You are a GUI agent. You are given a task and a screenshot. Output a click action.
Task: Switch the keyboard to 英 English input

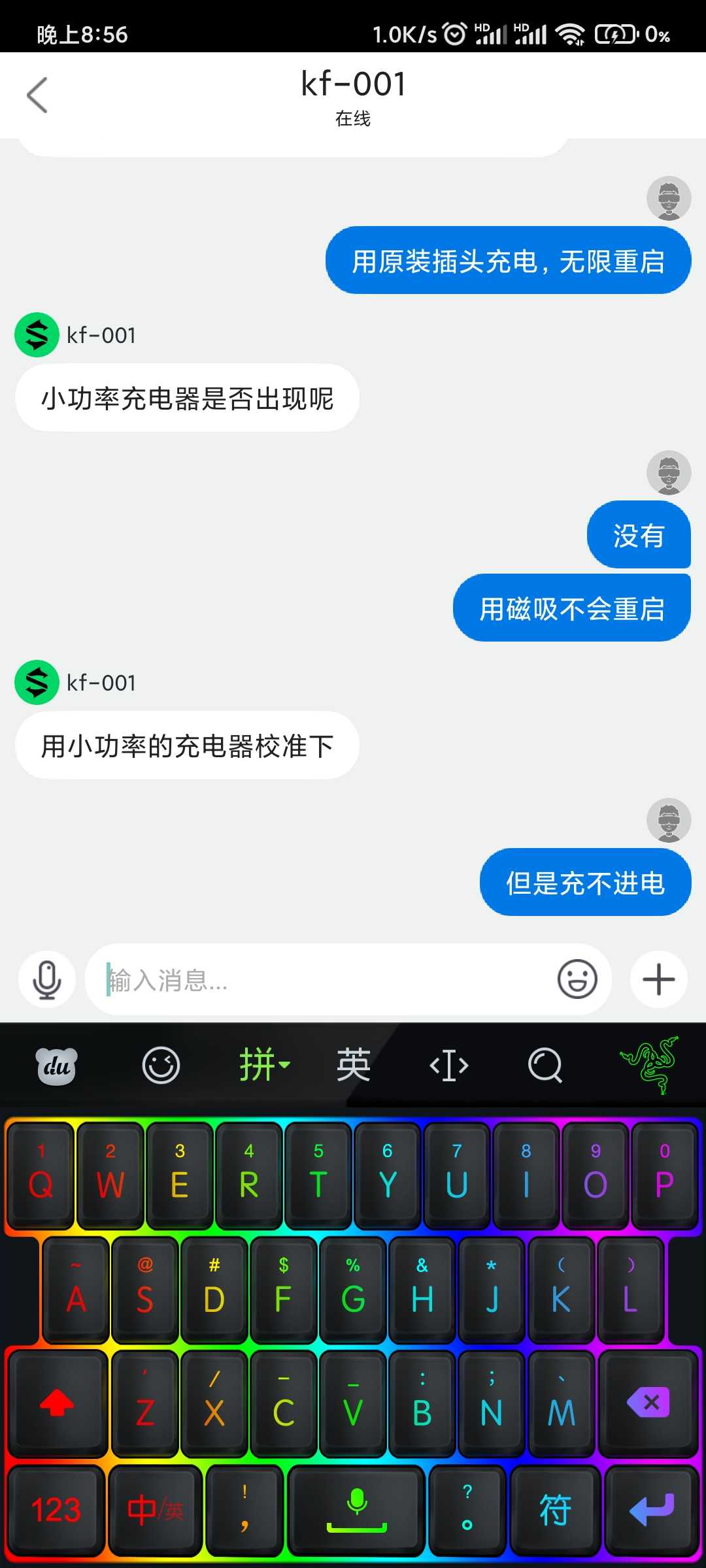pos(354,1065)
